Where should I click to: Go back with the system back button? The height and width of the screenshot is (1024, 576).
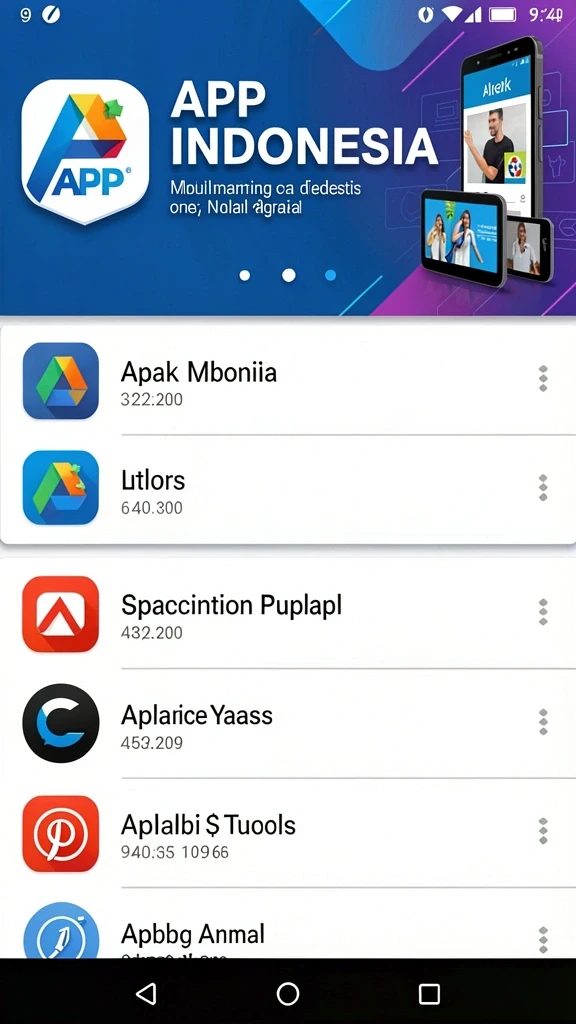click(146, 994)
